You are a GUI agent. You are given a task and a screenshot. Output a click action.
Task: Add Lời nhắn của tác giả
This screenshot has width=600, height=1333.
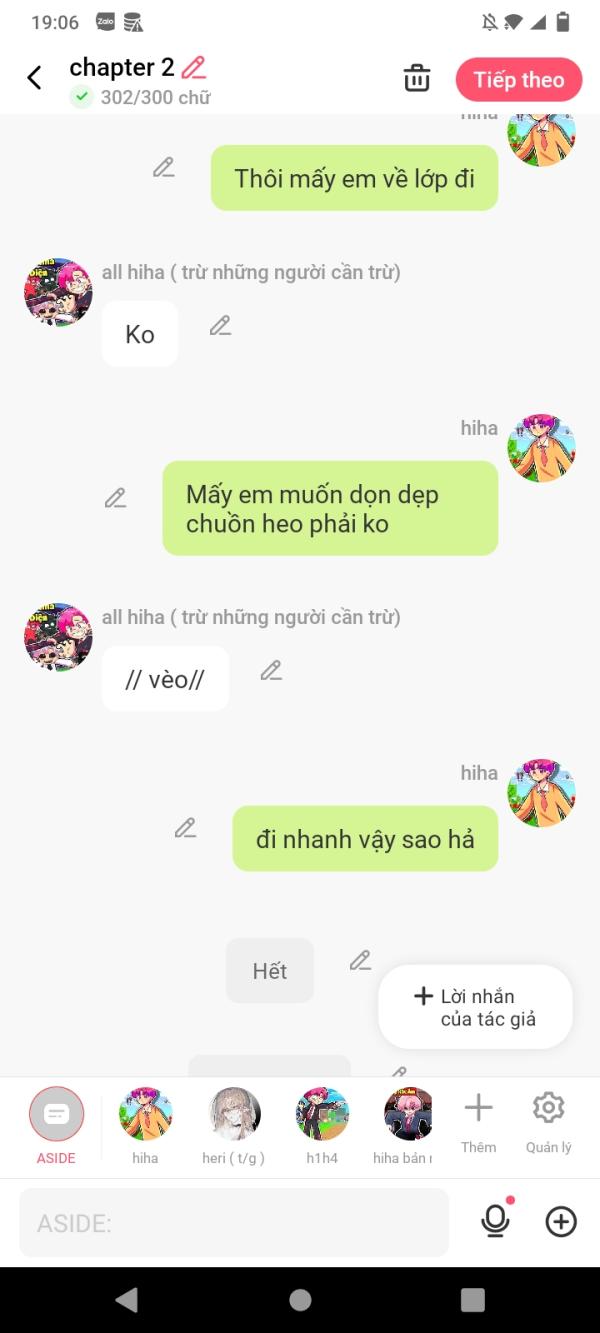(475, 1007)
